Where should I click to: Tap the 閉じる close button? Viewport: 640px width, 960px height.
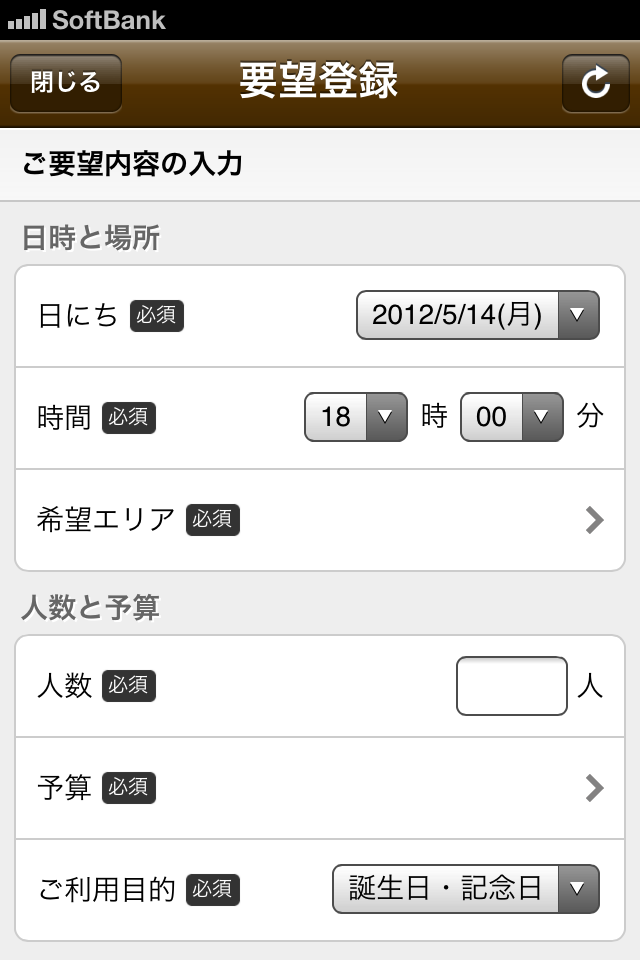tap(66, 83)
